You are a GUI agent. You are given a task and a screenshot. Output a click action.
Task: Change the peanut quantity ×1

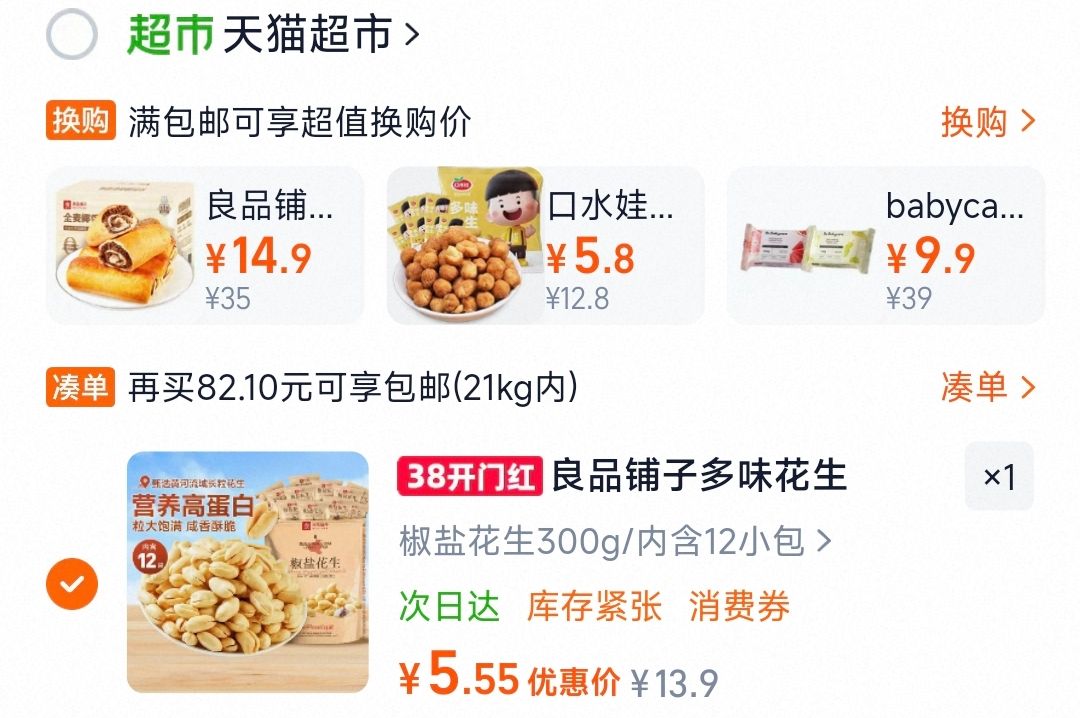pos(998,477)
